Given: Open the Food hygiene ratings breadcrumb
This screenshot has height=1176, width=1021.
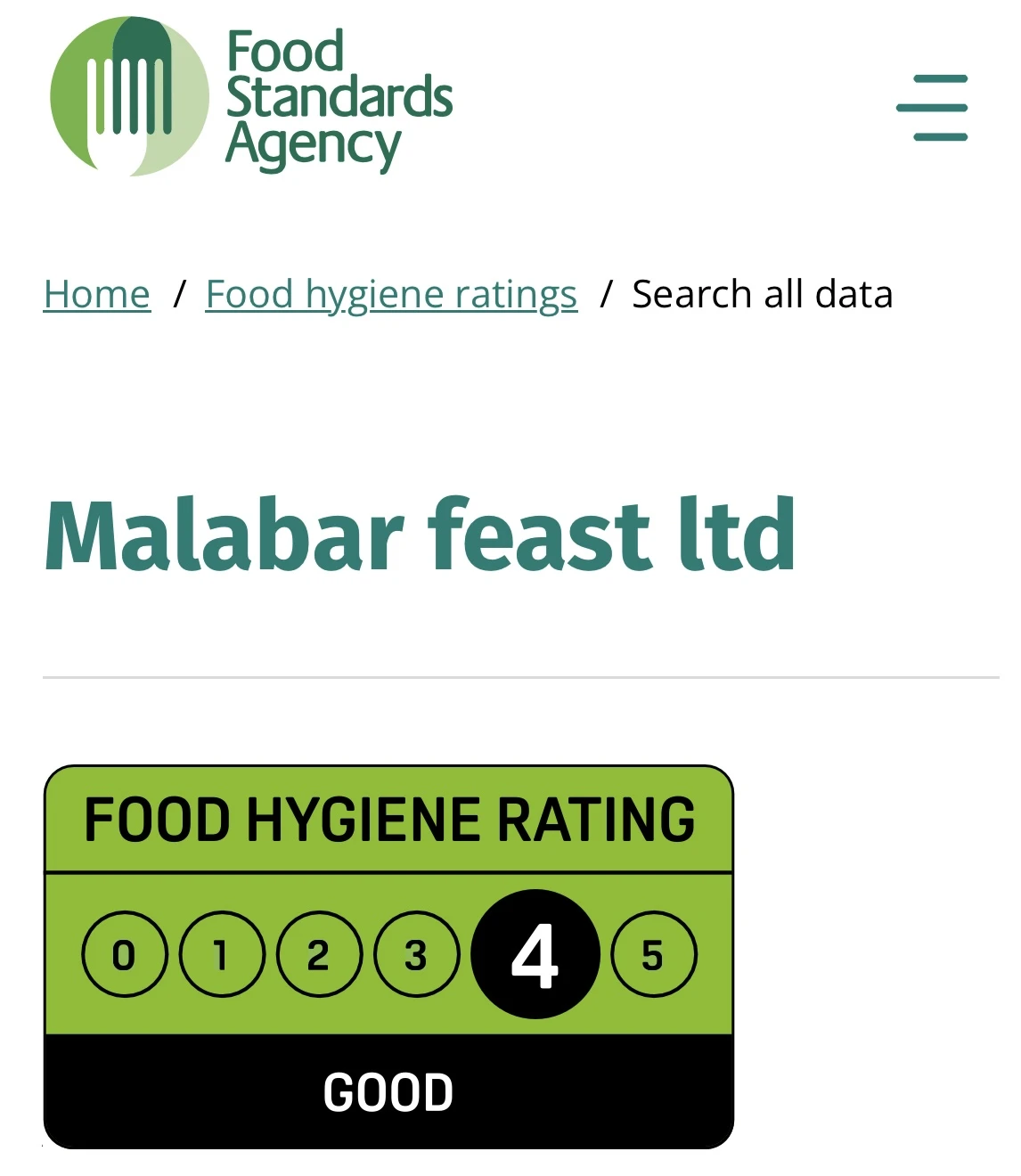Looking at the screenshot, I should coord(391,294).
